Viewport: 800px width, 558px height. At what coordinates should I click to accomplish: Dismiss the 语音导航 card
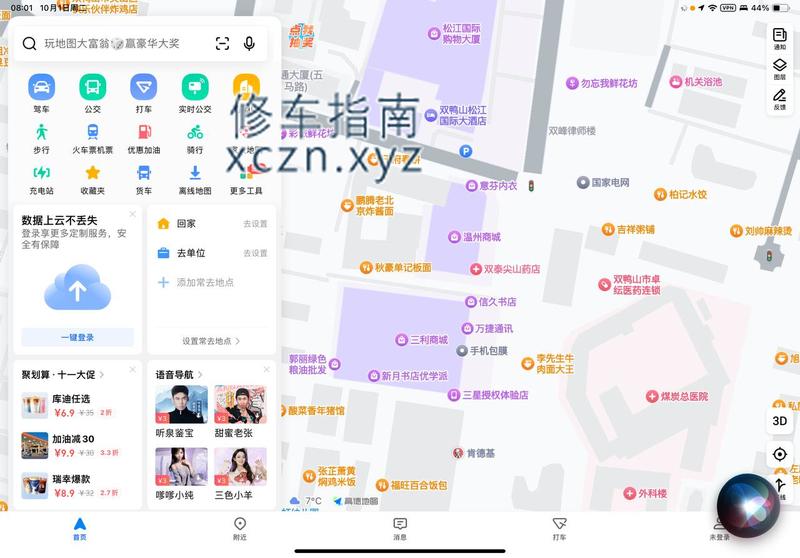(266, 370)
